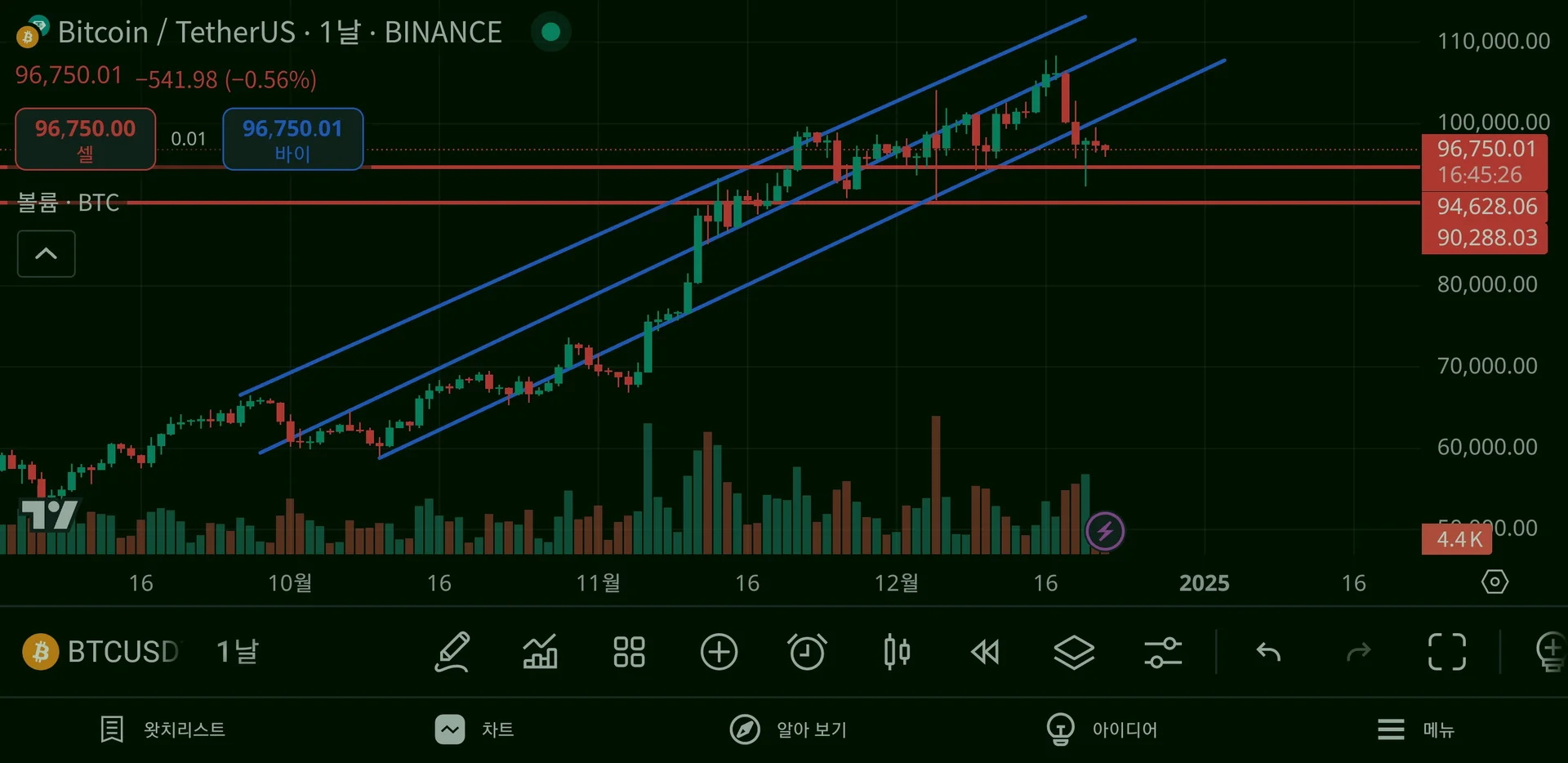Switch to the 왓치리스트 tab
The width and height of the screenshot is (1568, 763).
click(163, 729)
